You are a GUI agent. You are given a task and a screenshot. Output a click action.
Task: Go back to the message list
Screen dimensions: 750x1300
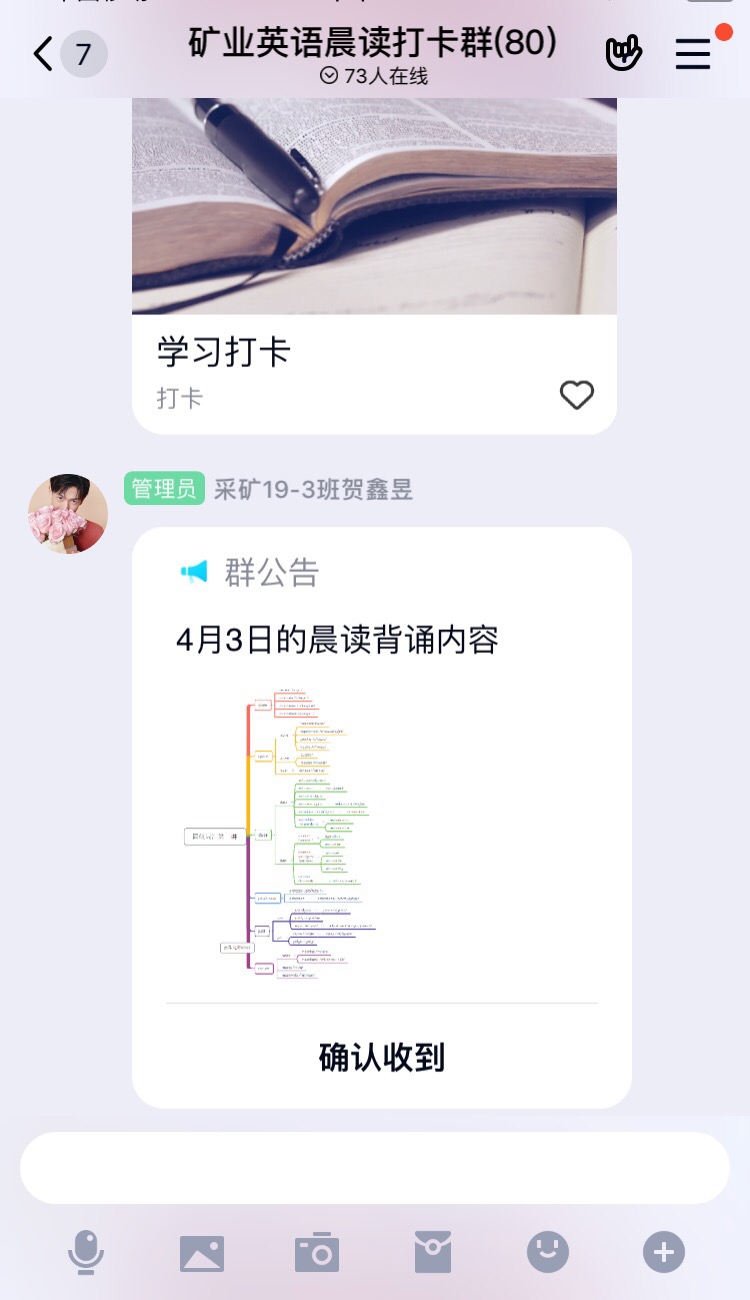[x=44, y=54]
